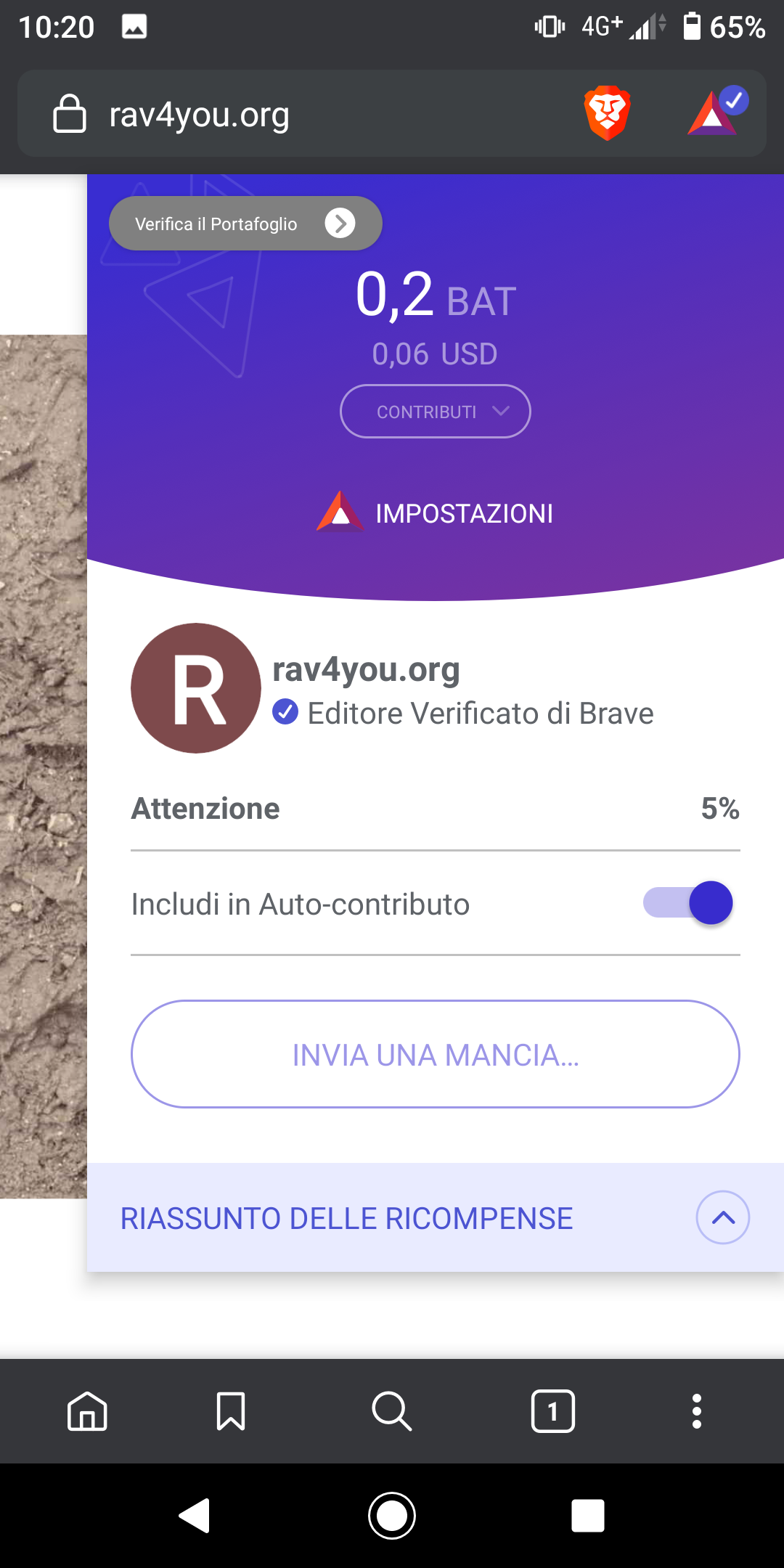Screen dimensions: 784x1568
Task: Open the three-dot browser menu
Action: point(696,1411)
